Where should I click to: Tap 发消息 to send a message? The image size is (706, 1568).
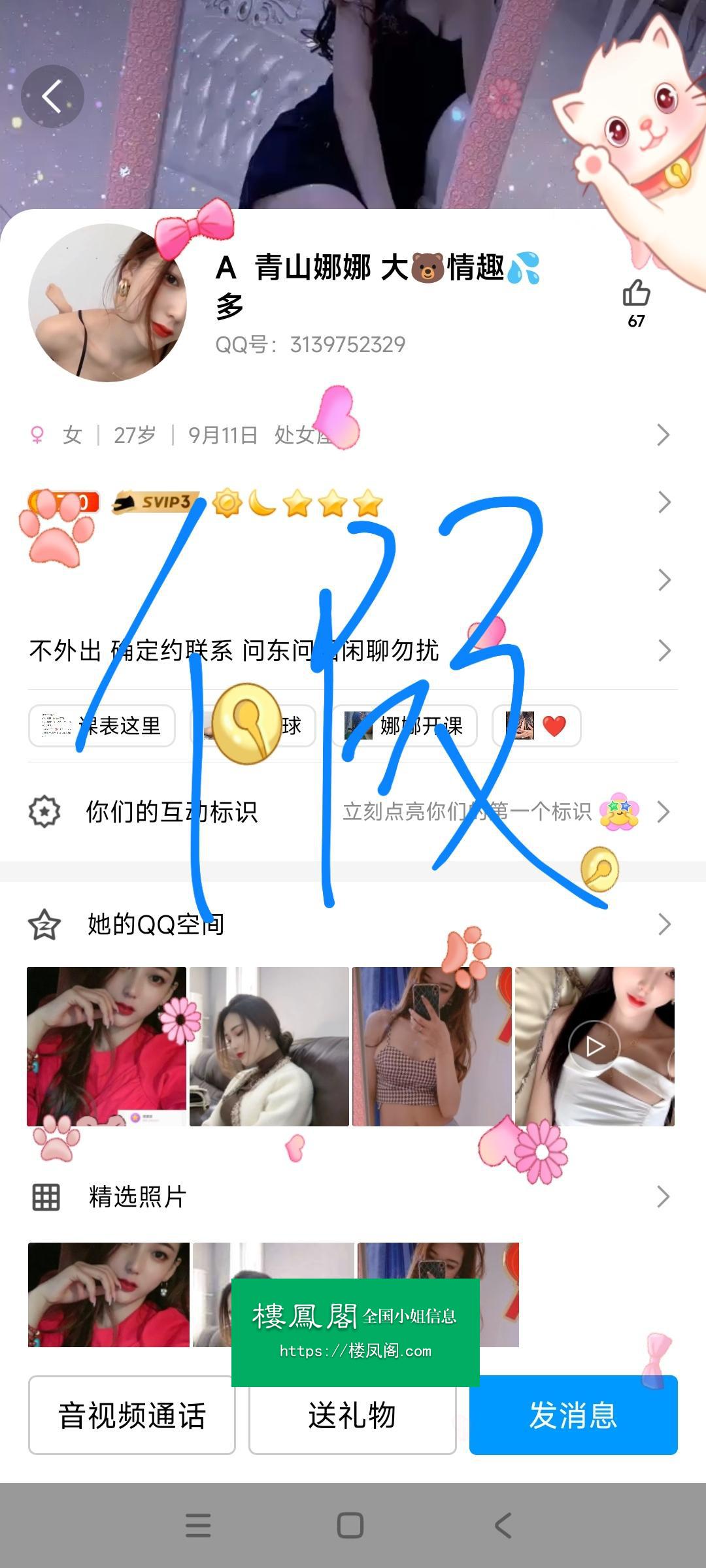click(x=573, y=1415)
